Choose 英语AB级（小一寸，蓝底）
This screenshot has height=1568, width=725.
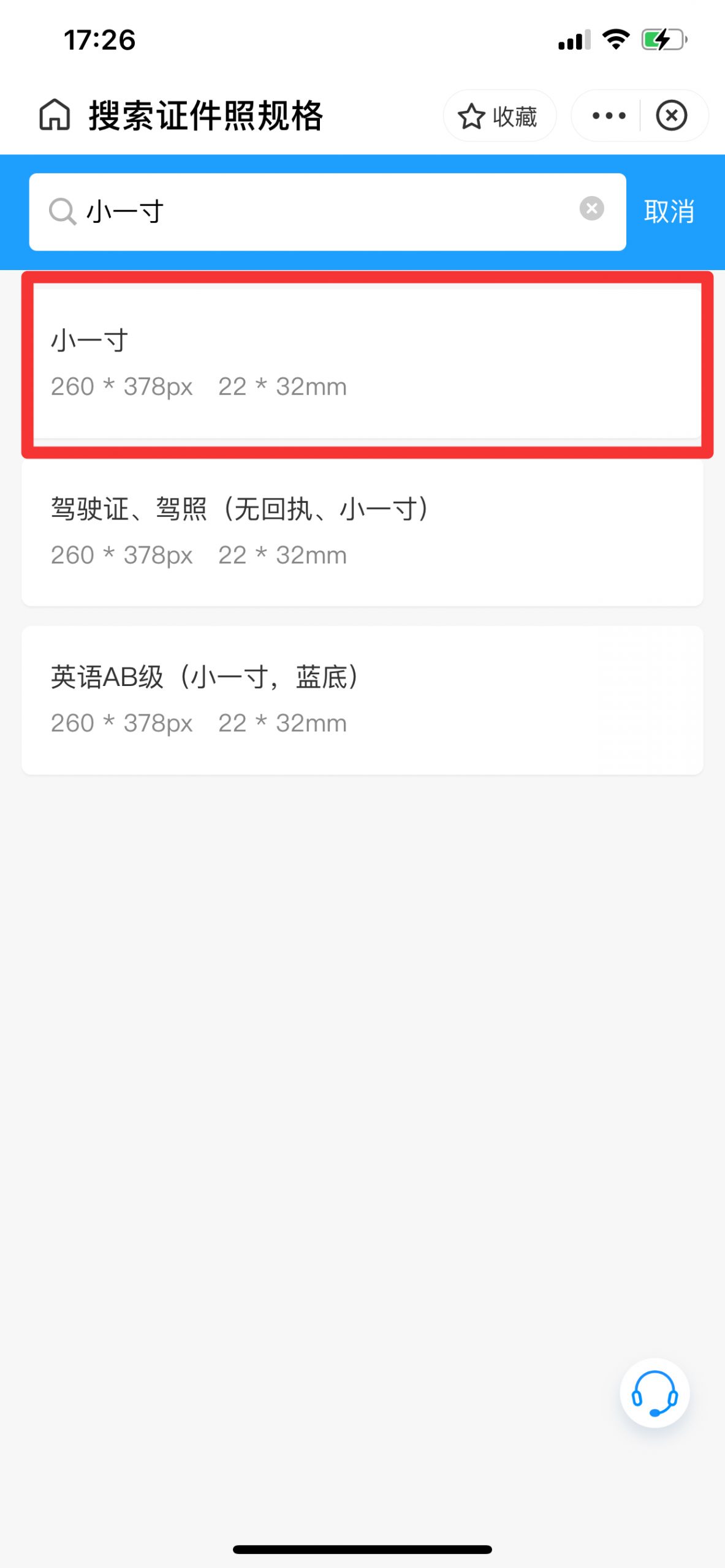[x=362, y=700]
